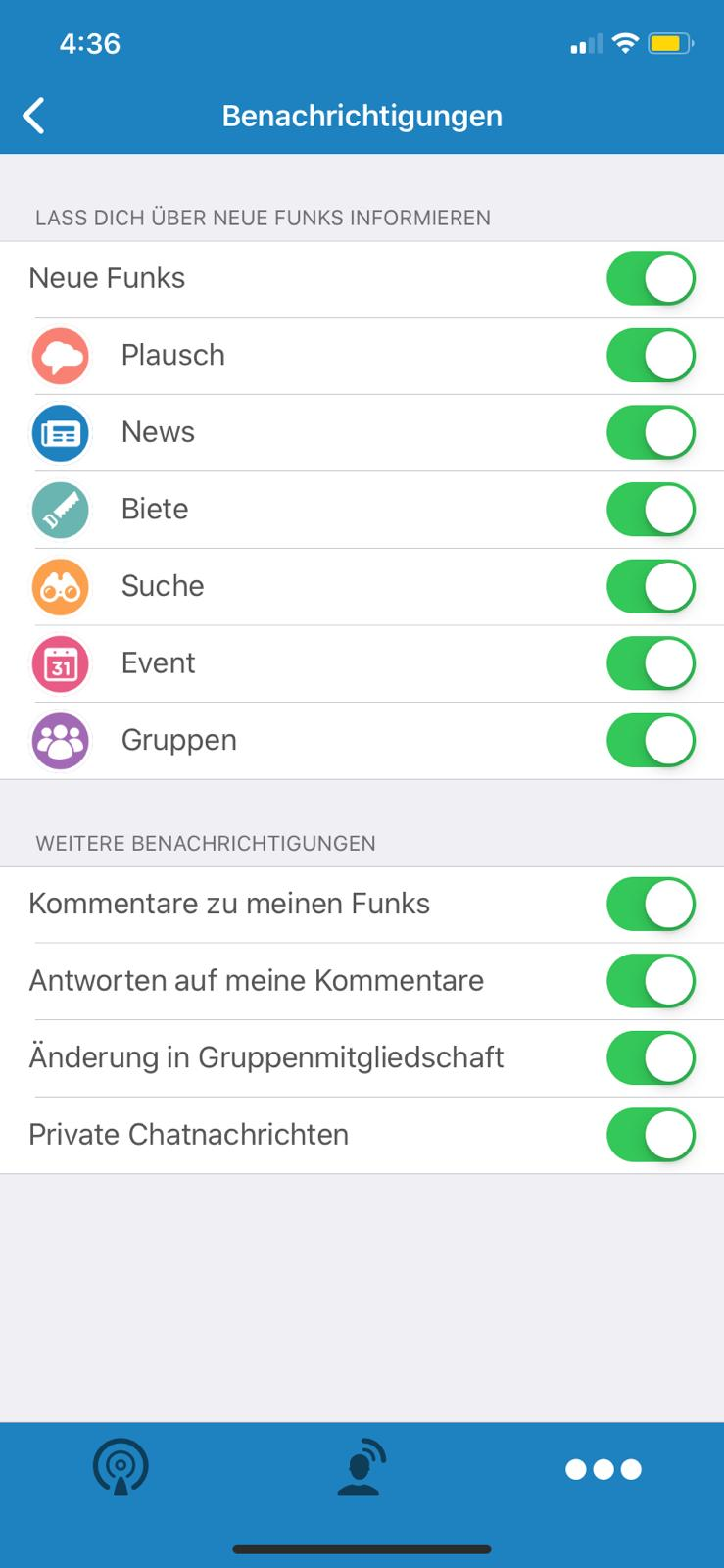724x1568 pixels.
Task: Disable Event notifications
Action: tap(651, 663)
